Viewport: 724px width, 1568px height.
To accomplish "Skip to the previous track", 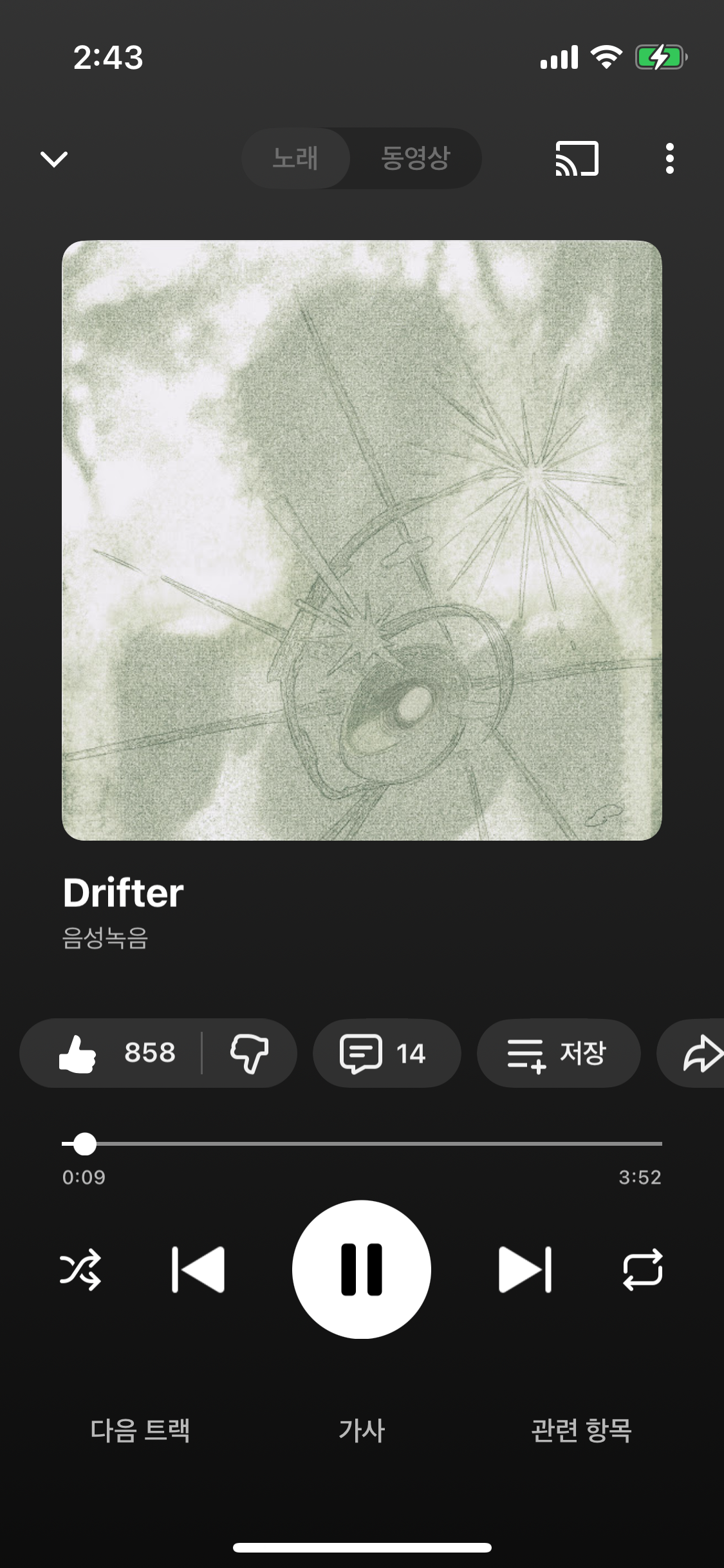I will click(198, 1269).
